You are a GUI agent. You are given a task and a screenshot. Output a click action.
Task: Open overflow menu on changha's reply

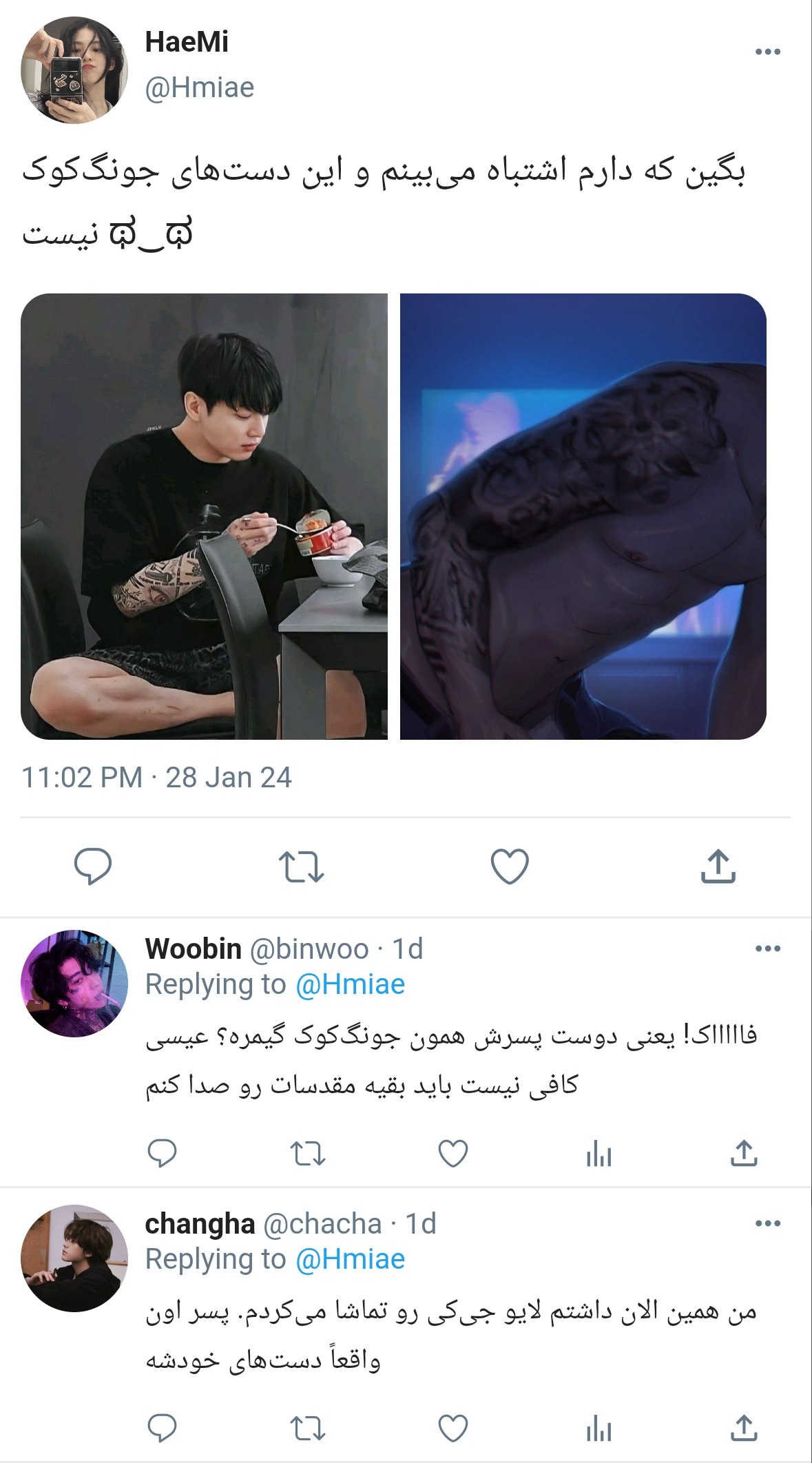pos(767,1223)
